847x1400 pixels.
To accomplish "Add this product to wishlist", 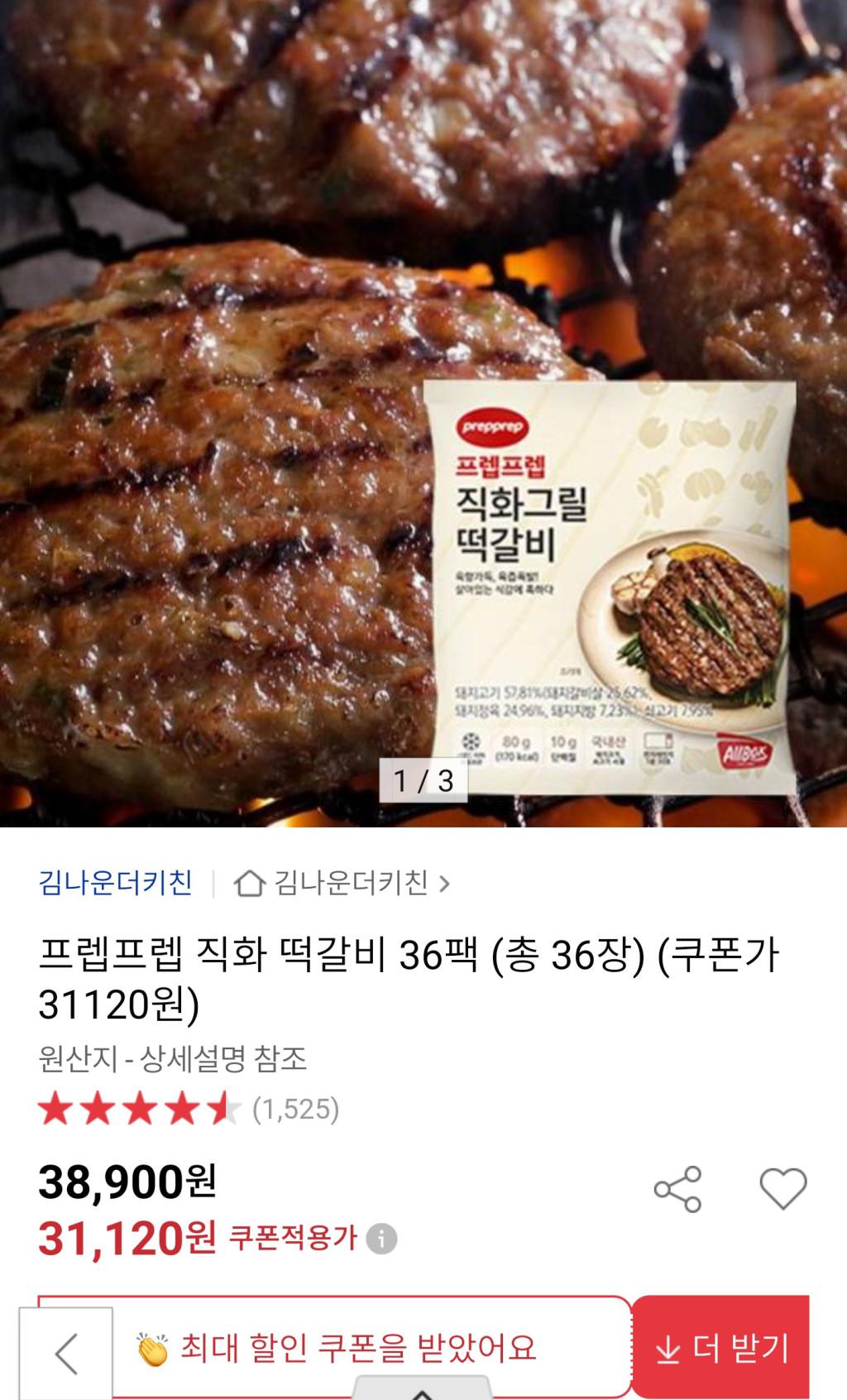I will (x=782, y=1189).
